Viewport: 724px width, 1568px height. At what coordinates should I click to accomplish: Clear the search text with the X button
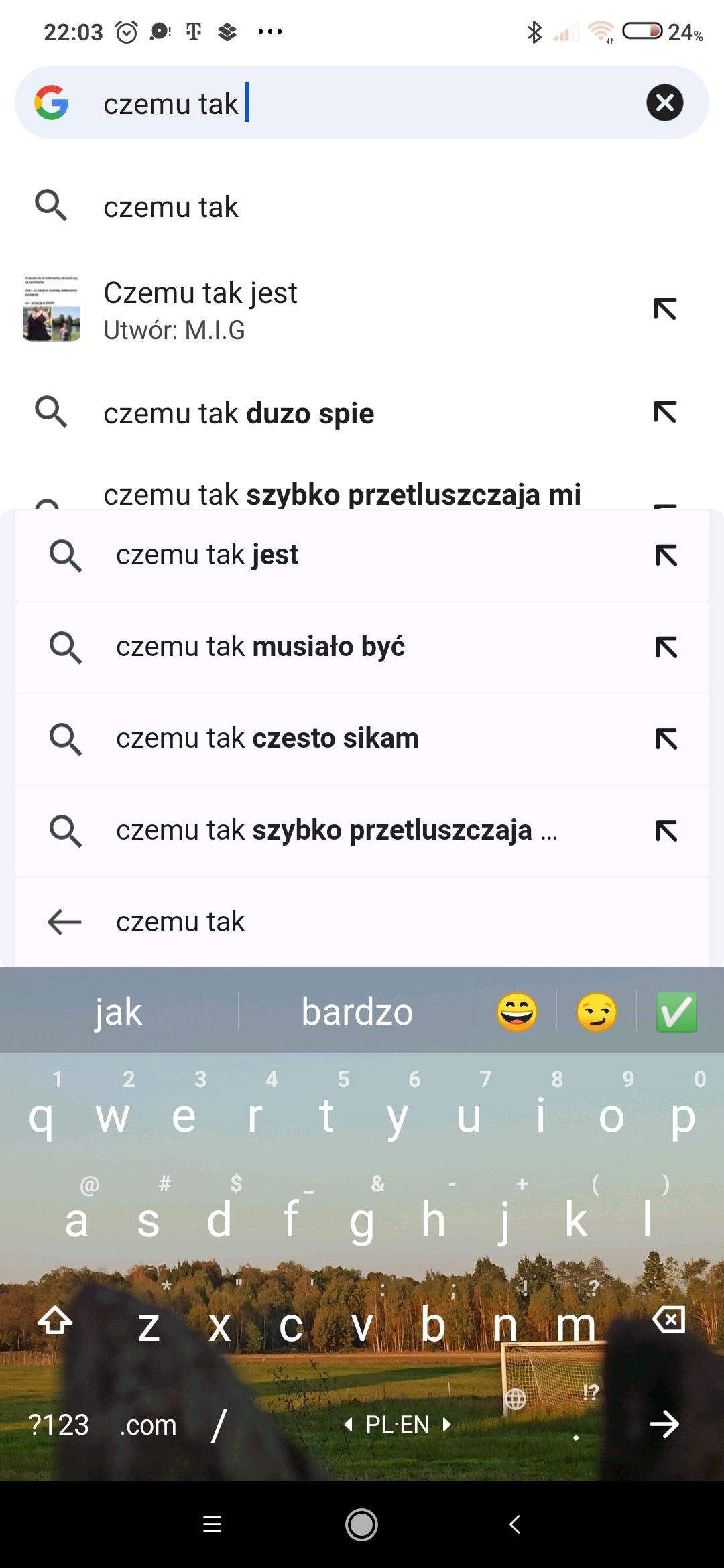pyautogui.click(x=664, y=103)
